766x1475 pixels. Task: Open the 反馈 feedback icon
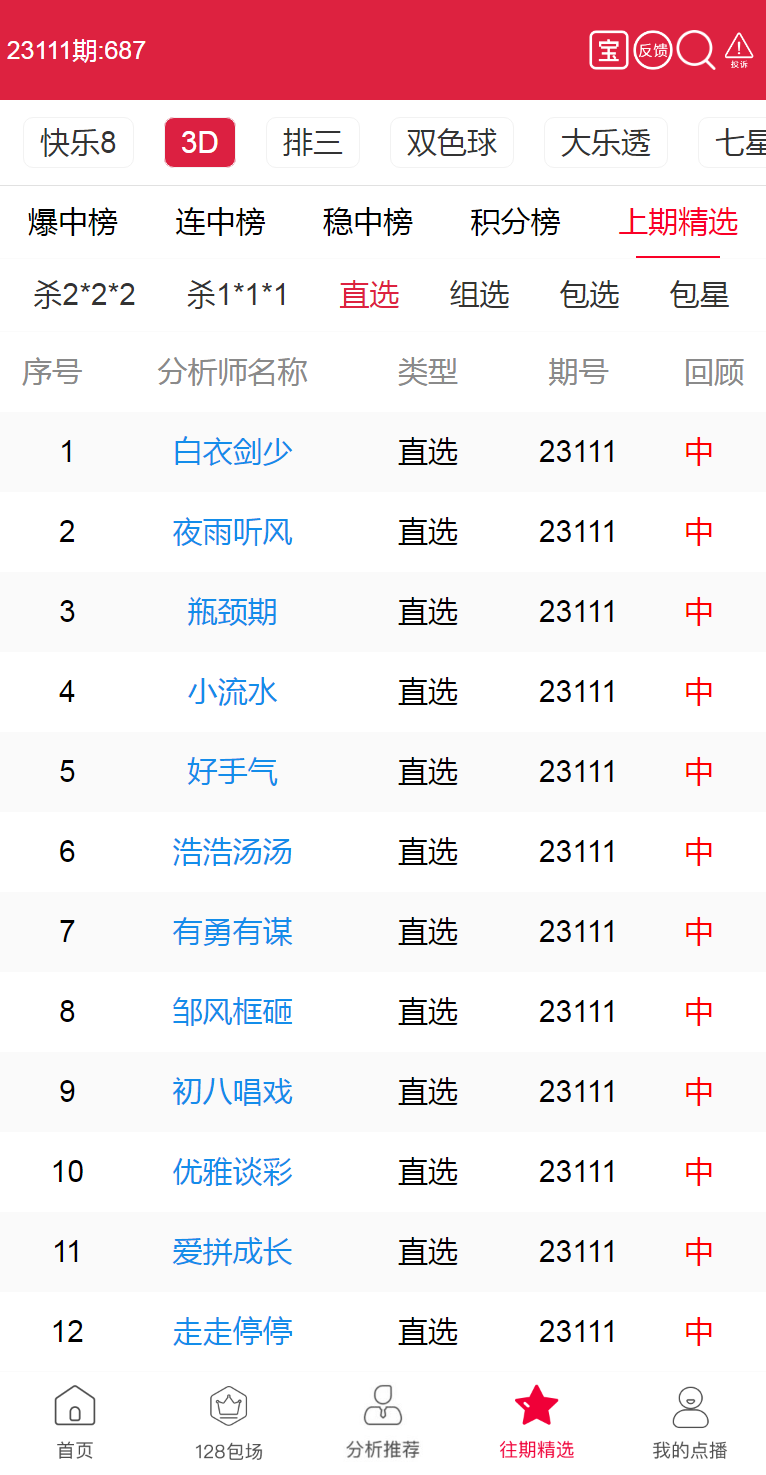[653, 50]
